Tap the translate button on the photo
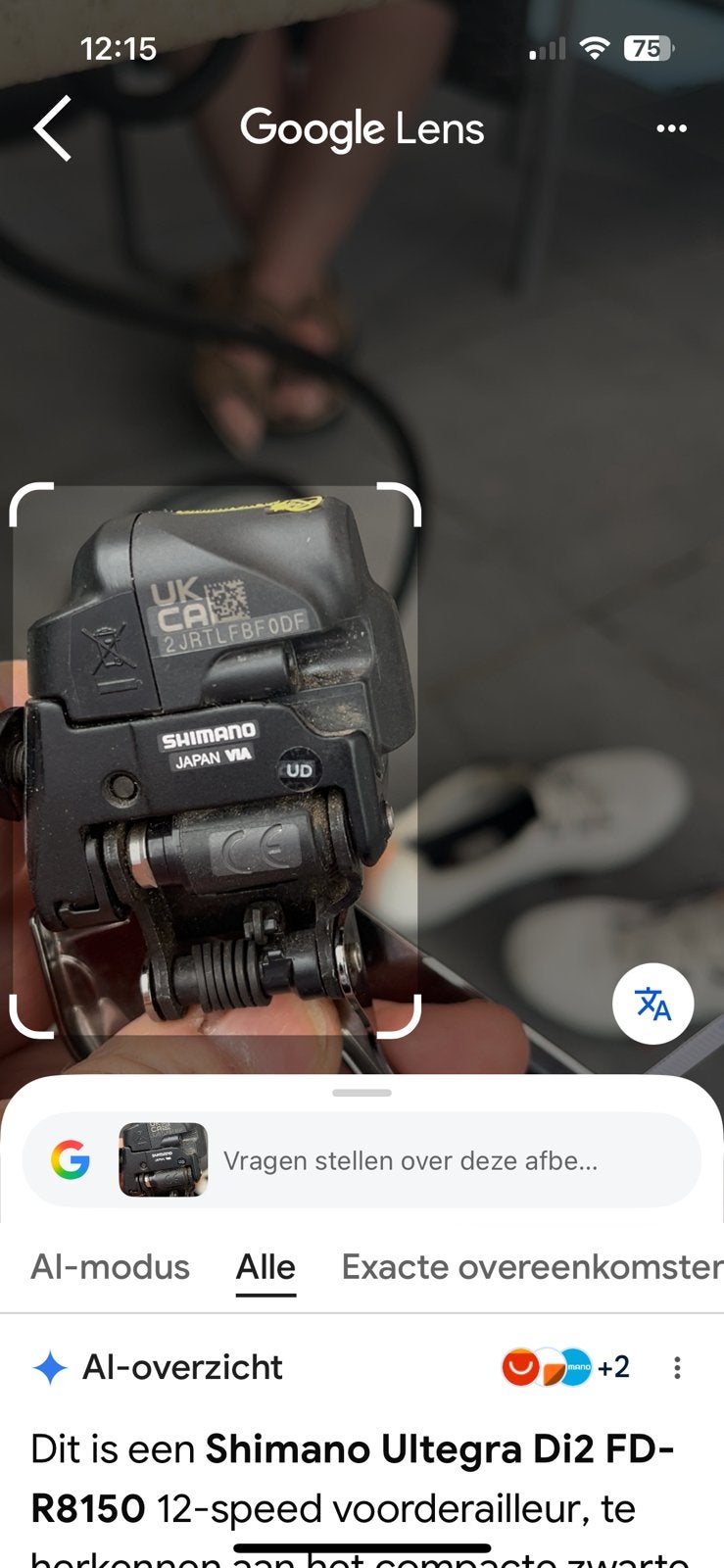Screen dimensions: 724x1568 (653, 1004)
